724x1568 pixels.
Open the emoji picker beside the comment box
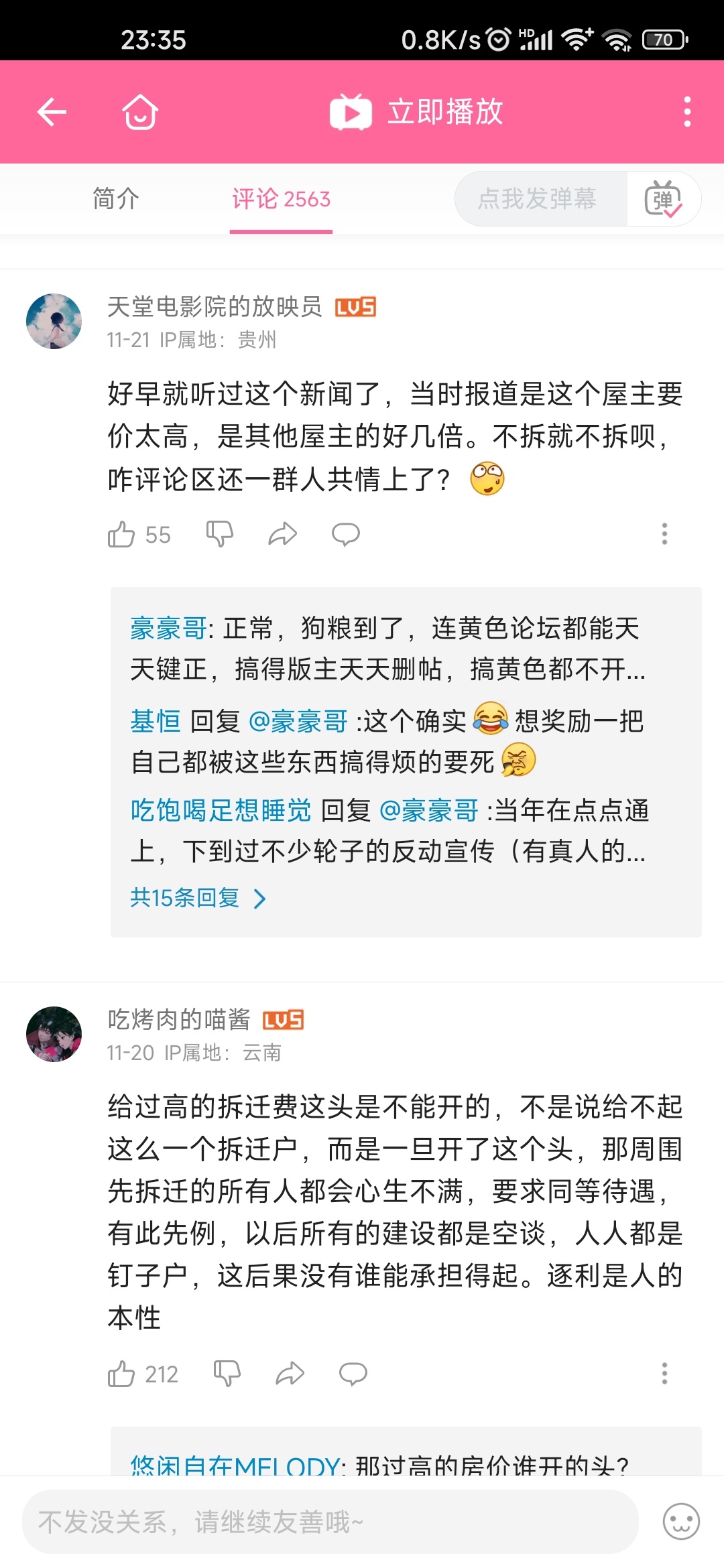click(x=681, y=1522)
